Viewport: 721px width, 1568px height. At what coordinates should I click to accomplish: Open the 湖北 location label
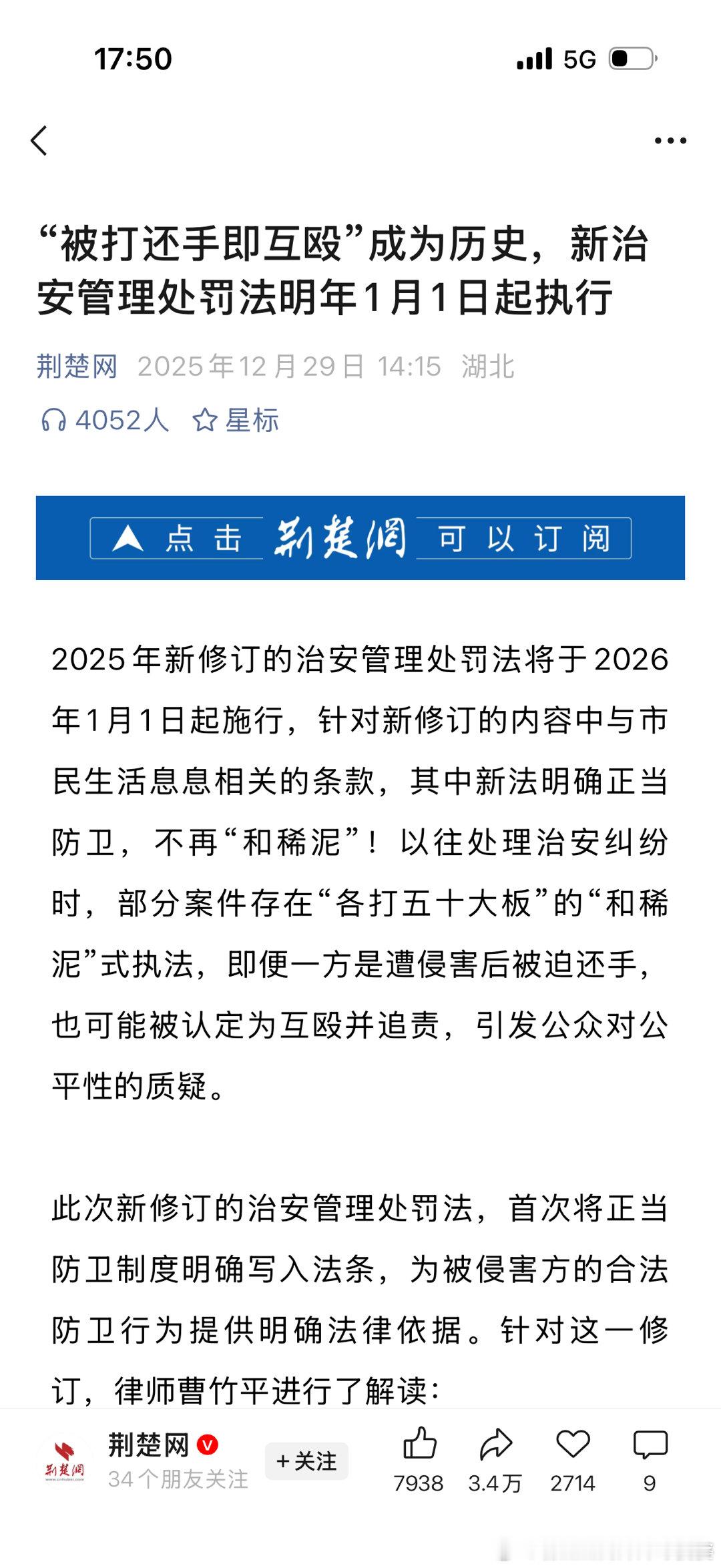[x=485, y=366]
